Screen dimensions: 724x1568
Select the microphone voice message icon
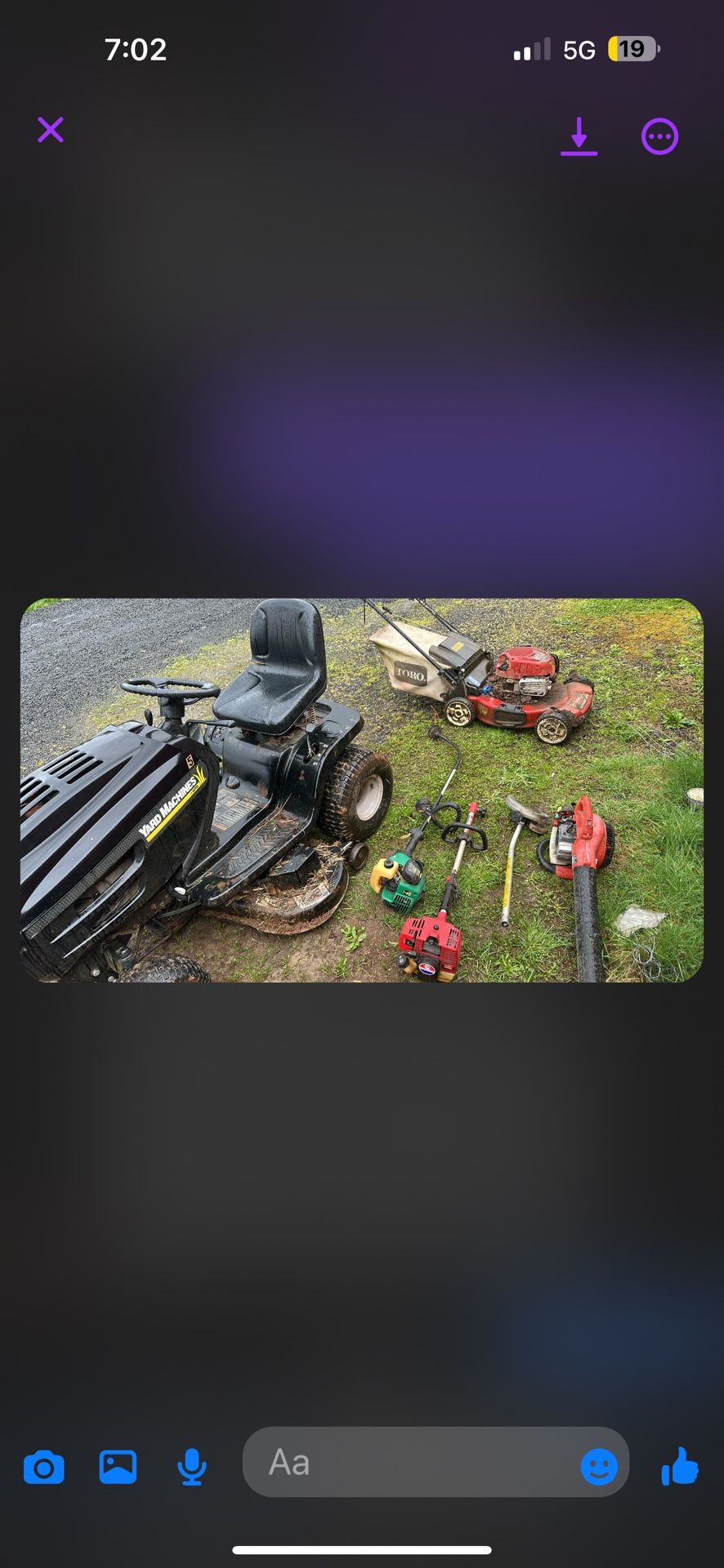click(190, 1466)
